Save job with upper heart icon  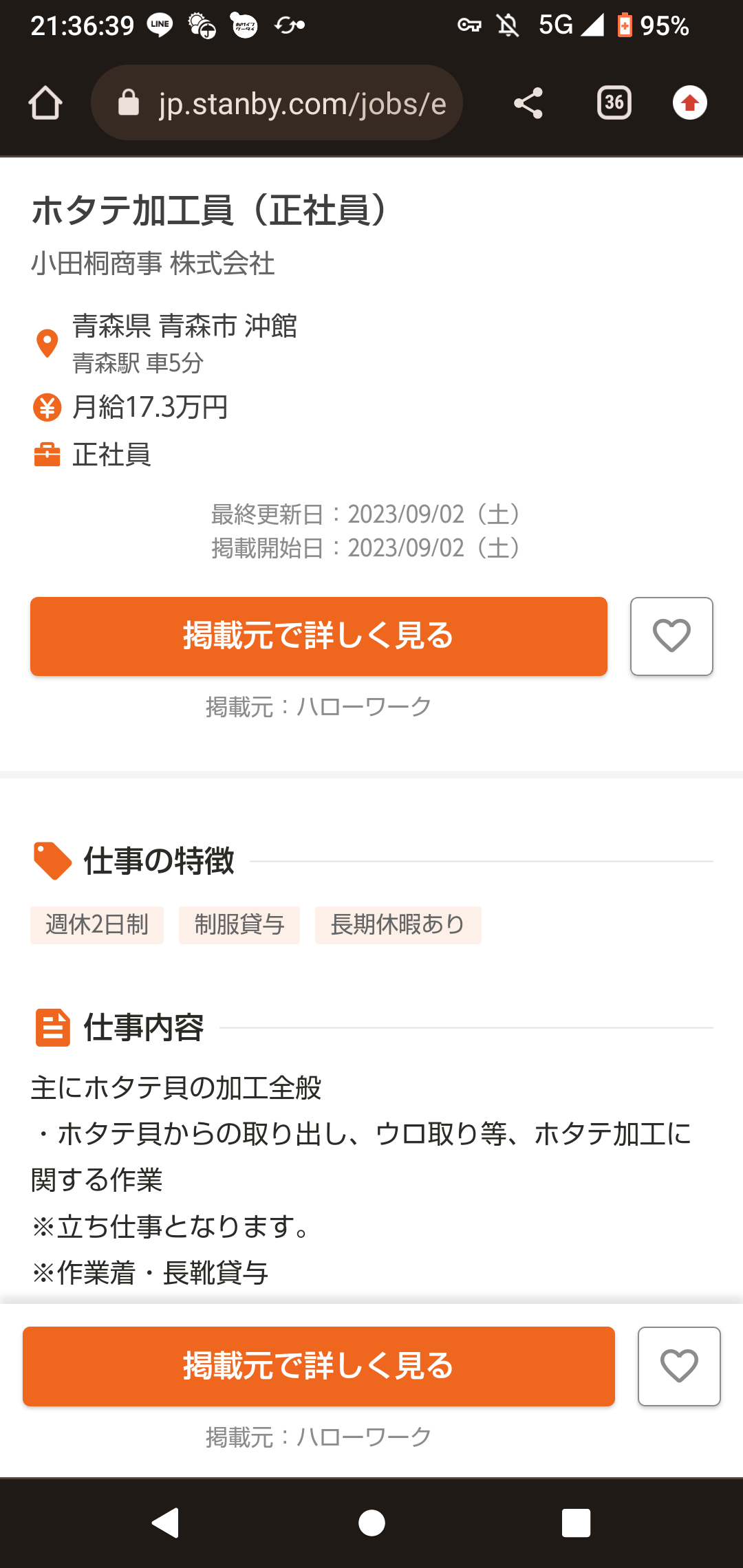tap(671, 636)
